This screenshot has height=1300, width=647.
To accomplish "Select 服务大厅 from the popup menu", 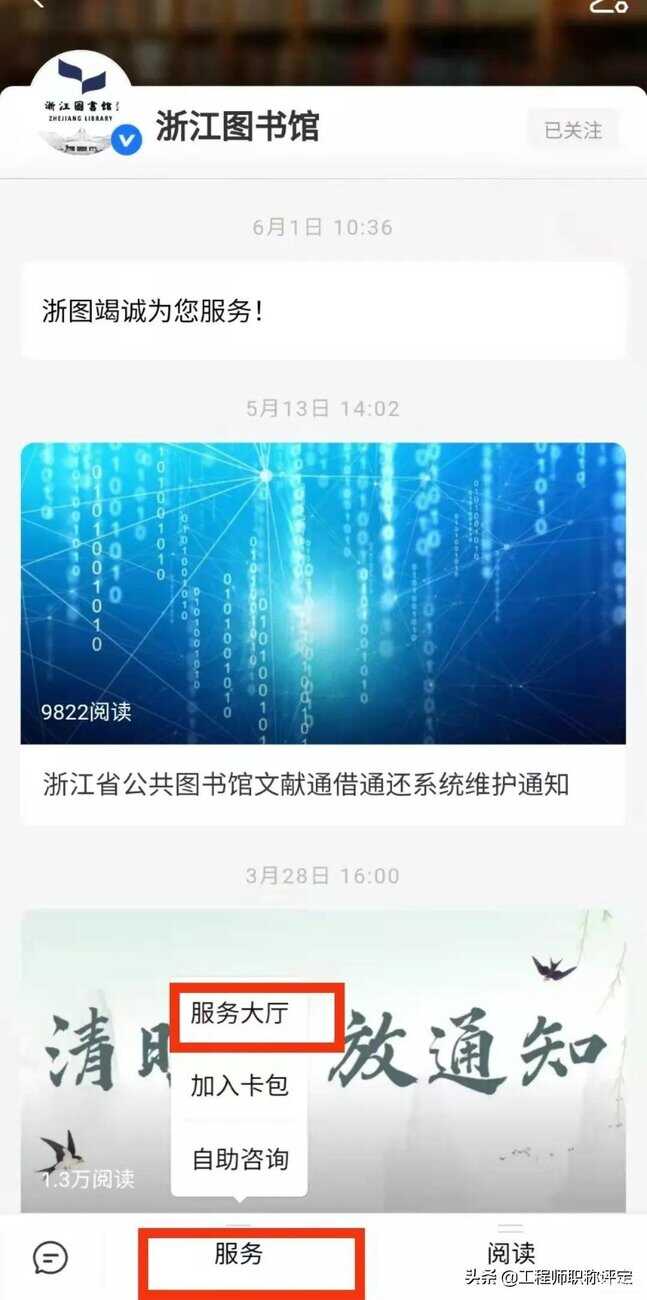I will (239, 1013).
